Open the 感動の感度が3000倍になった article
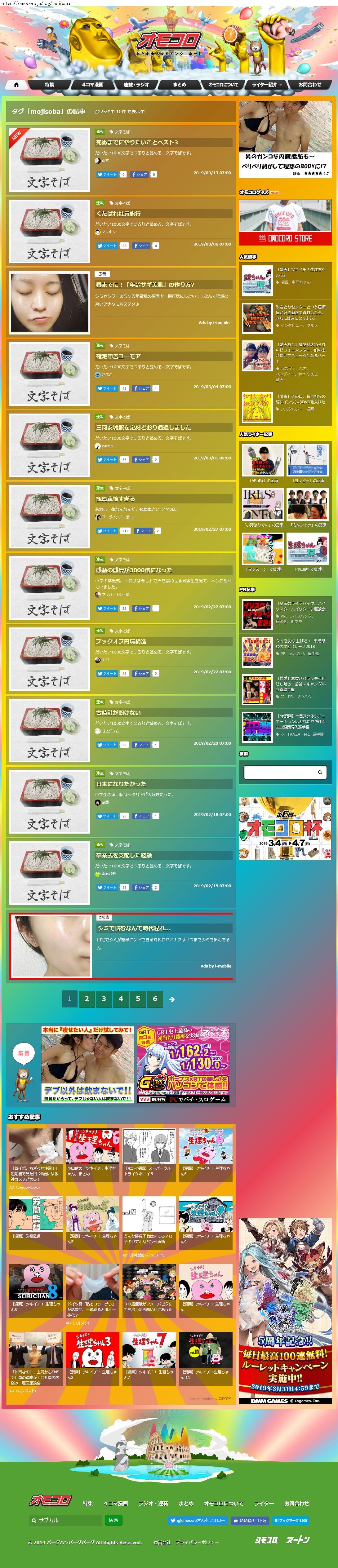 pyautogui.click(x=134, y=570)
